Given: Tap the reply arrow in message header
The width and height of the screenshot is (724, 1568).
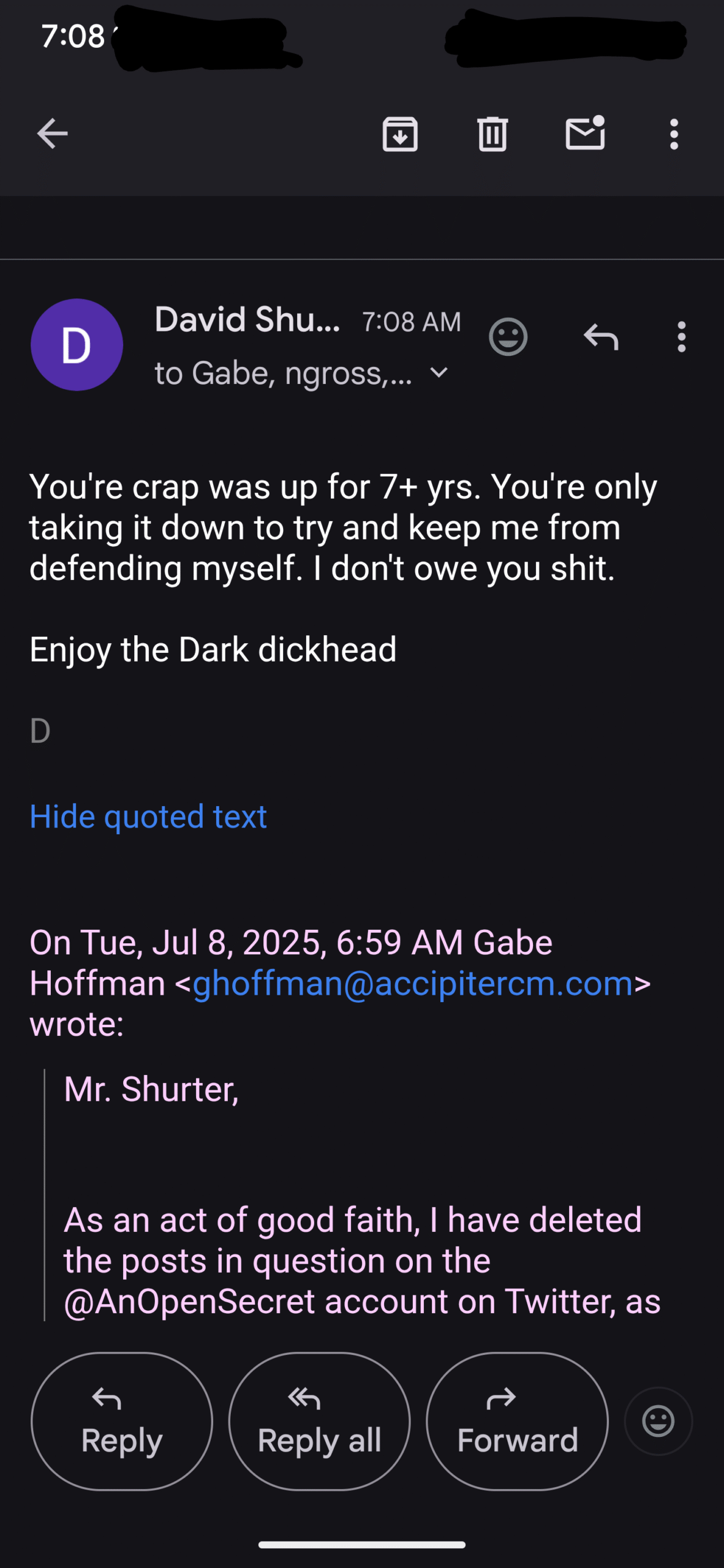Looking at the screenshot, I should point(601,337).
